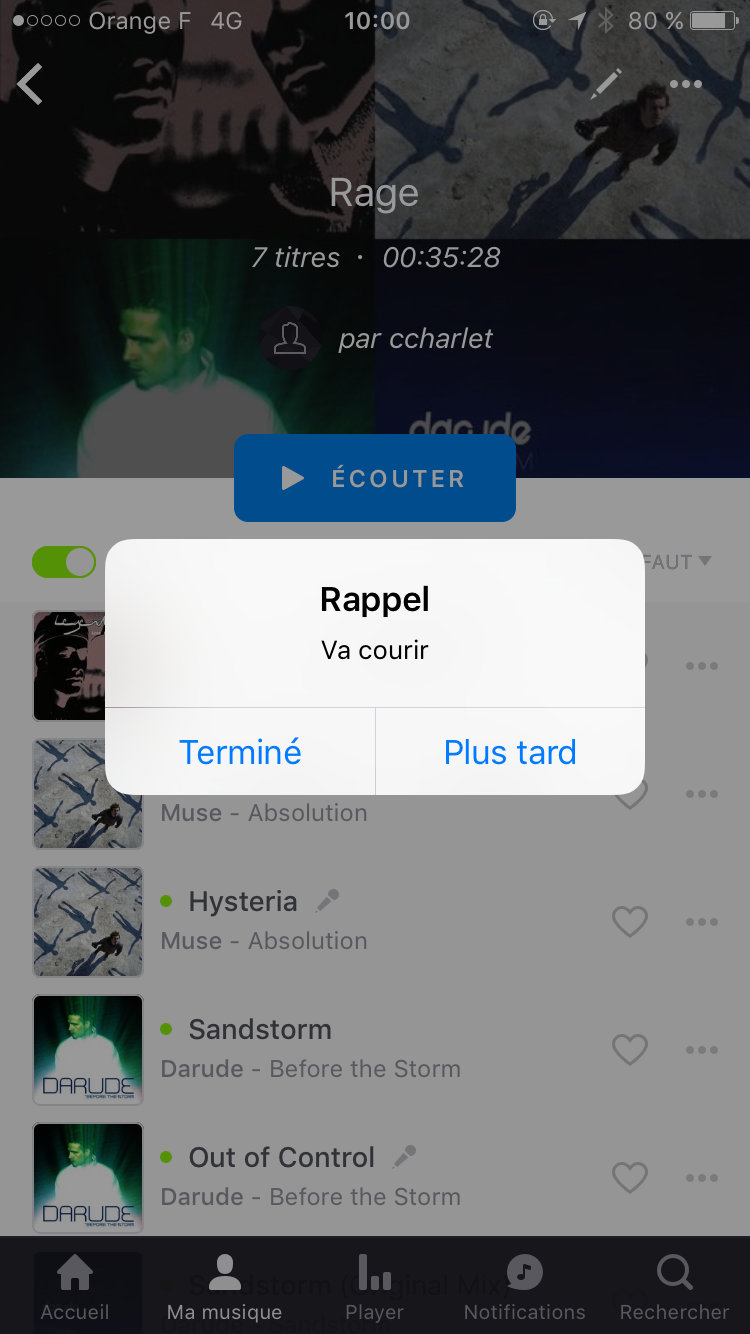The height and width of the screenshot is (1334, 750).
Task: Play the track Hysteria
Action: click(243, 902)
